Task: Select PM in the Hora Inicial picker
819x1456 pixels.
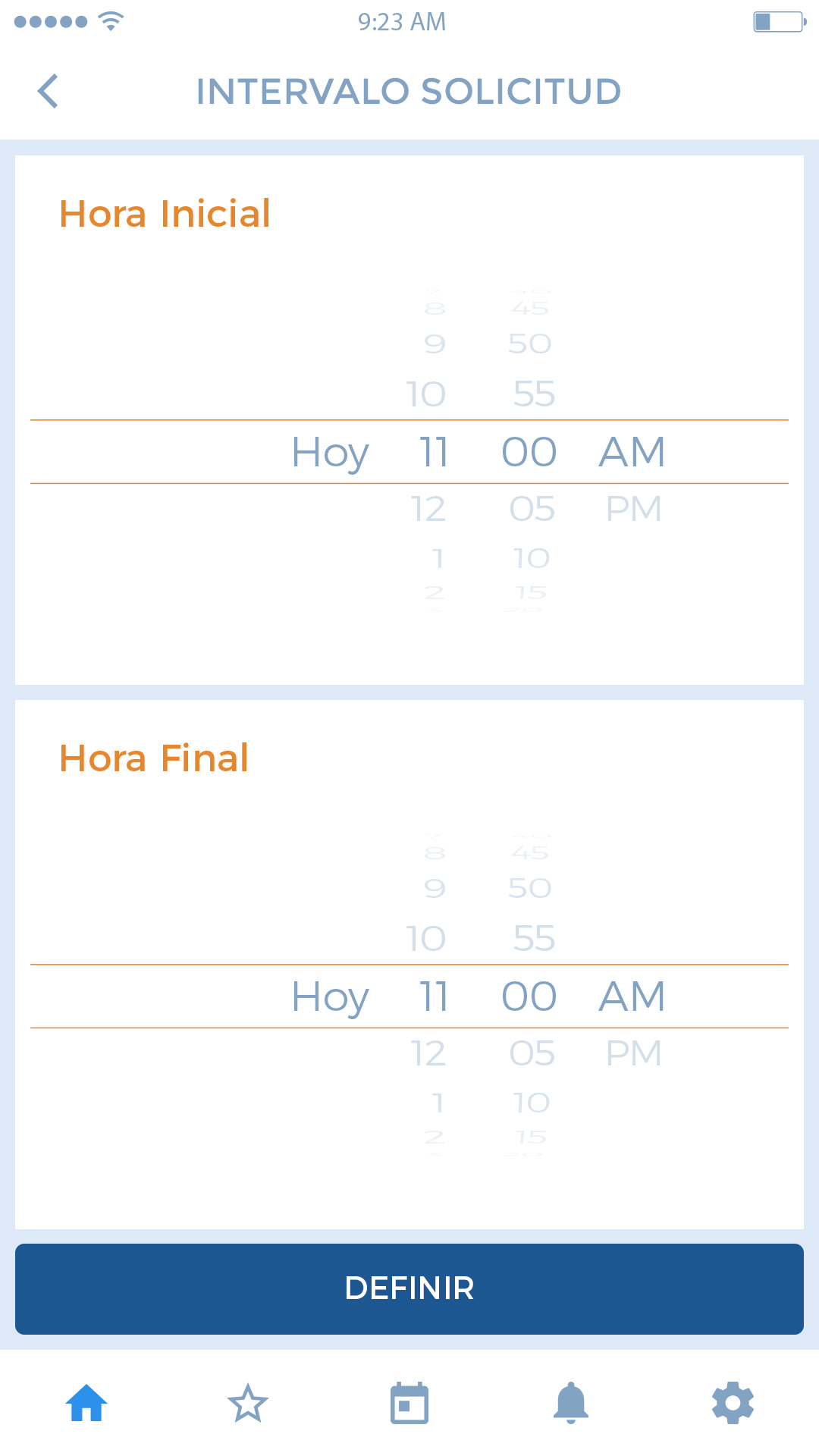Action: (634, 509)
